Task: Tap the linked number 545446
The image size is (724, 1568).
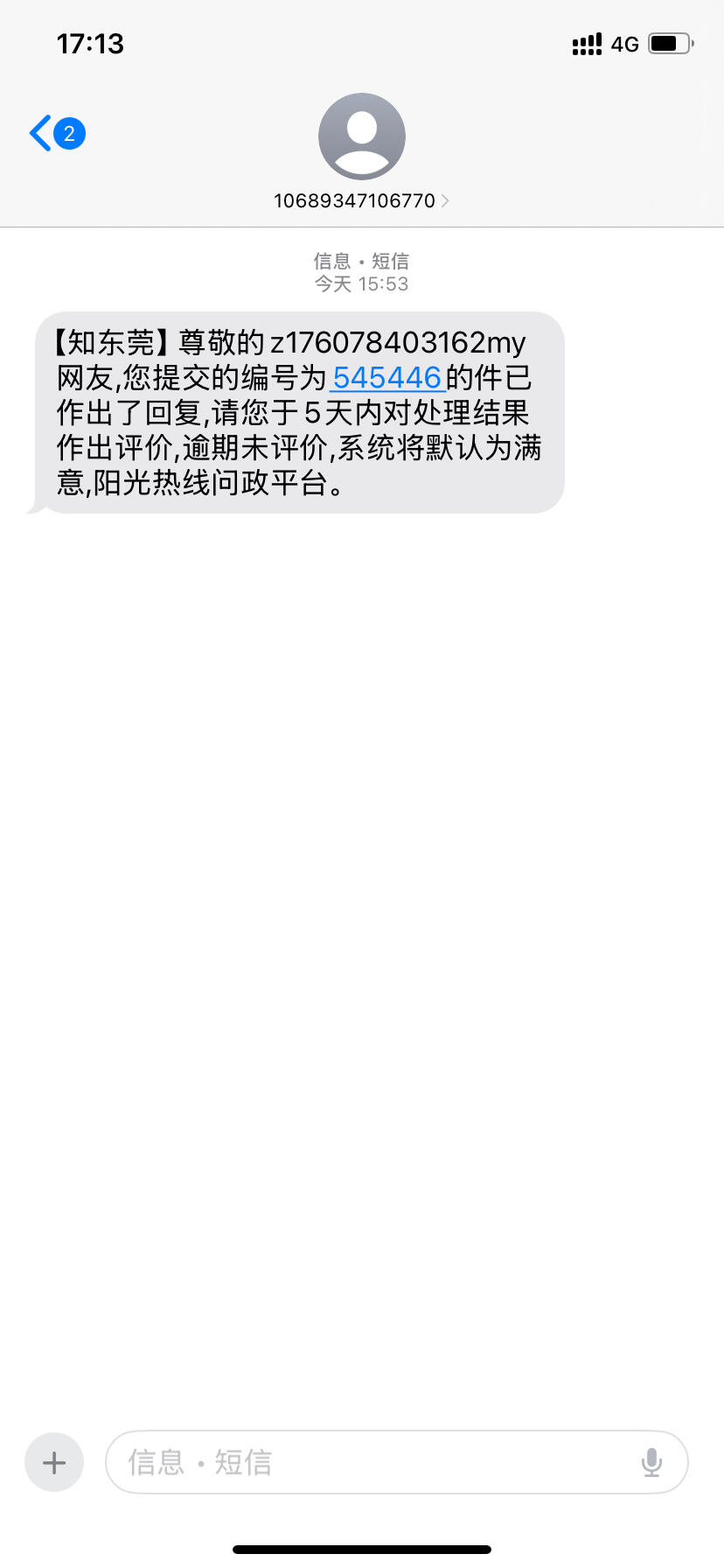Action: (387, 378)
